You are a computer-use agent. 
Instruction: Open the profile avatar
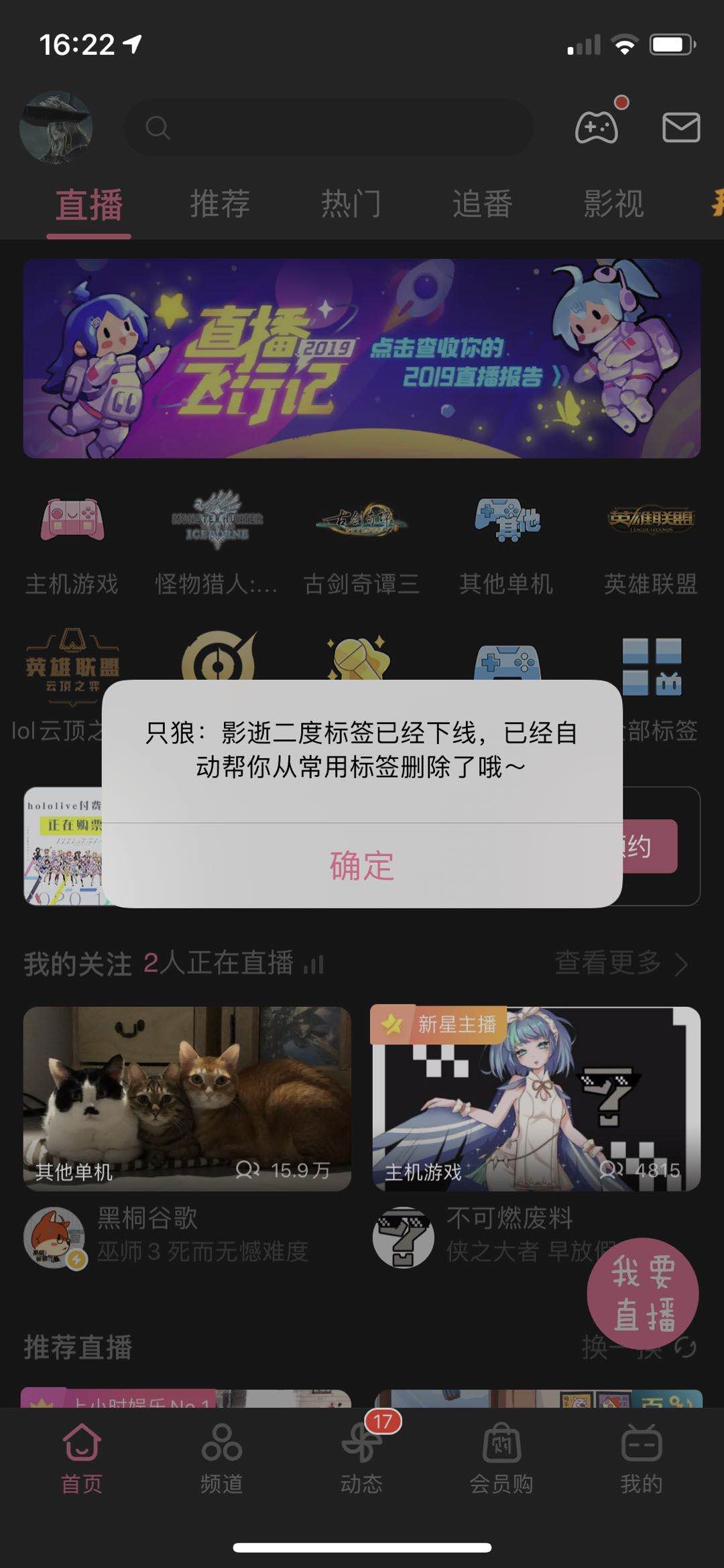click(56, 127)
